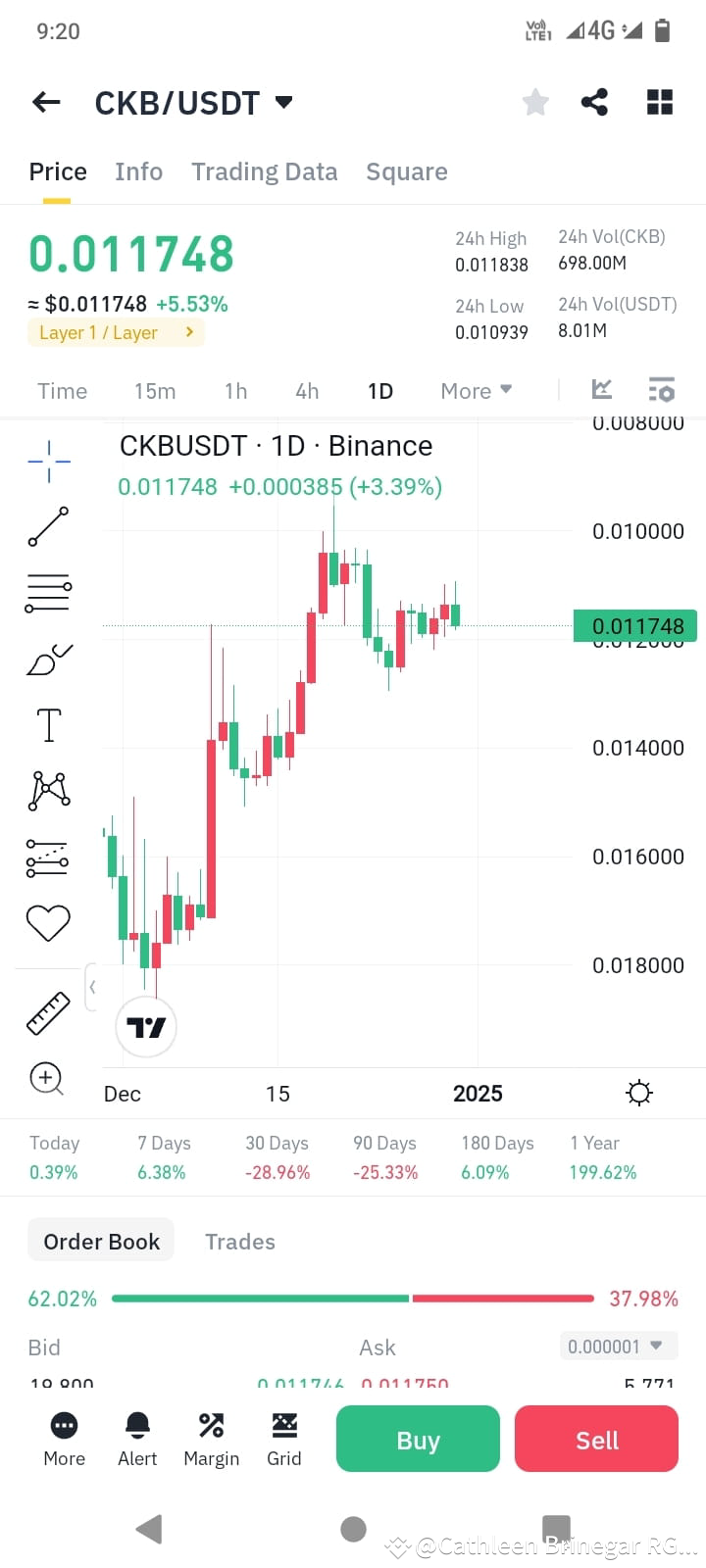Select the horizontal lines drawing tool
The width and height of the screenshot is (706, 1568).
47,592
